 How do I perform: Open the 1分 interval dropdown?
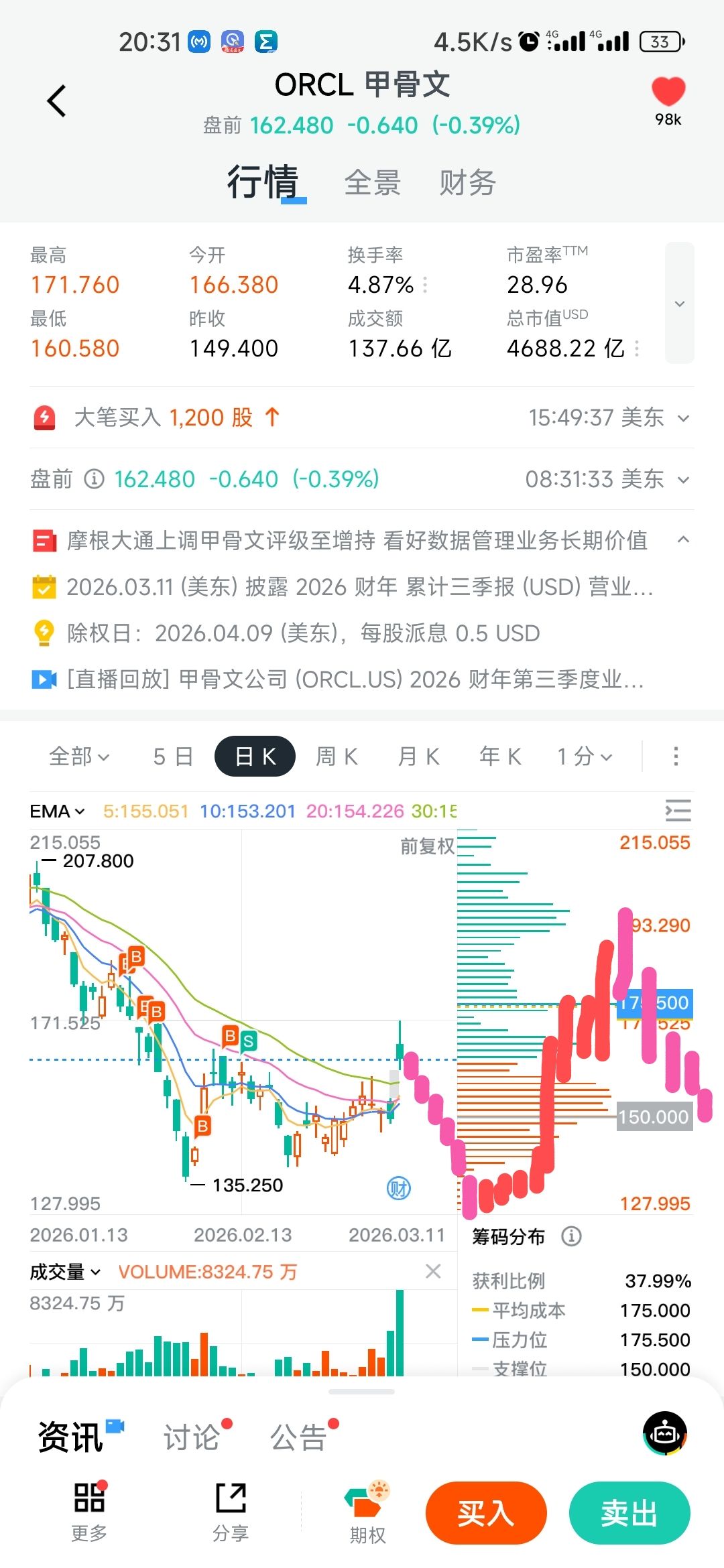[585, 757]
